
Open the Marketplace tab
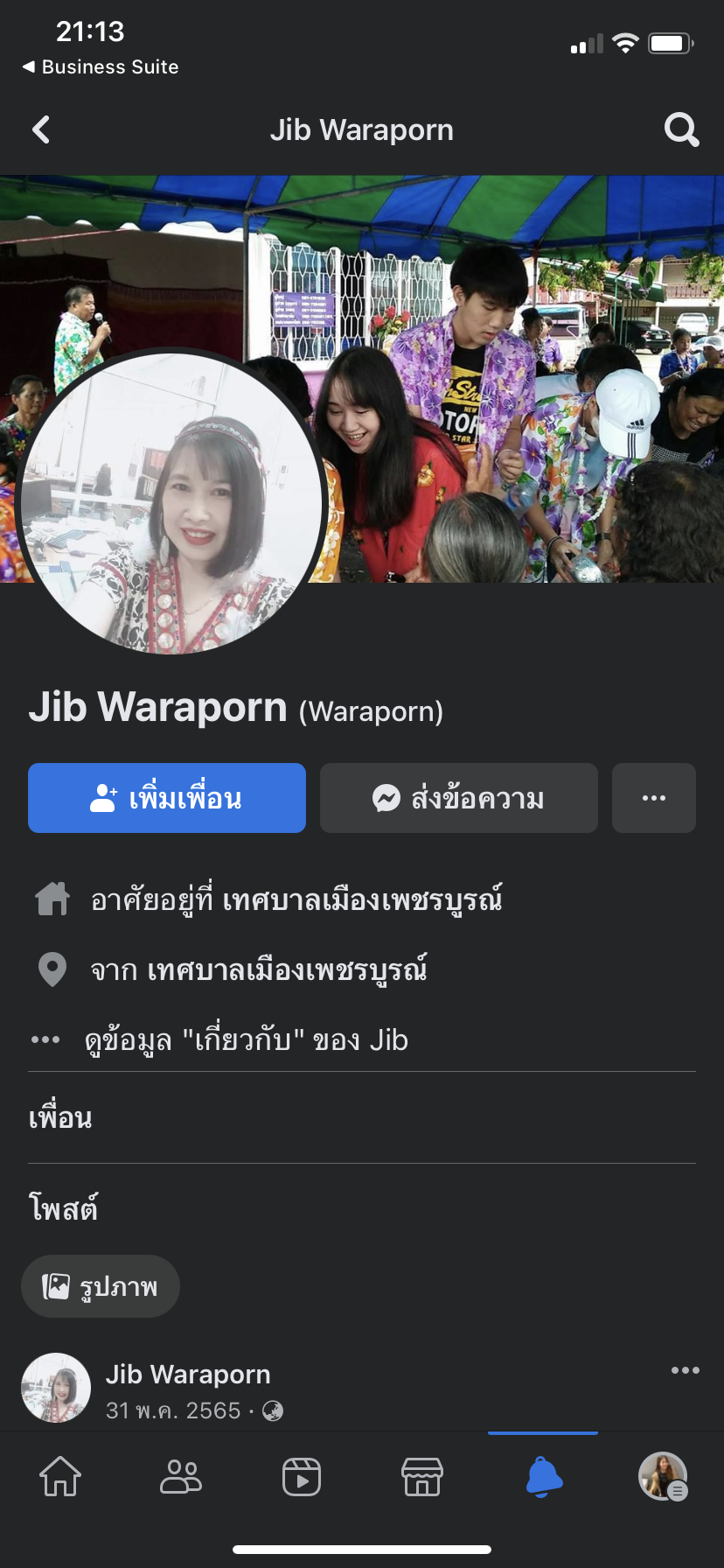pos(422,1478)
